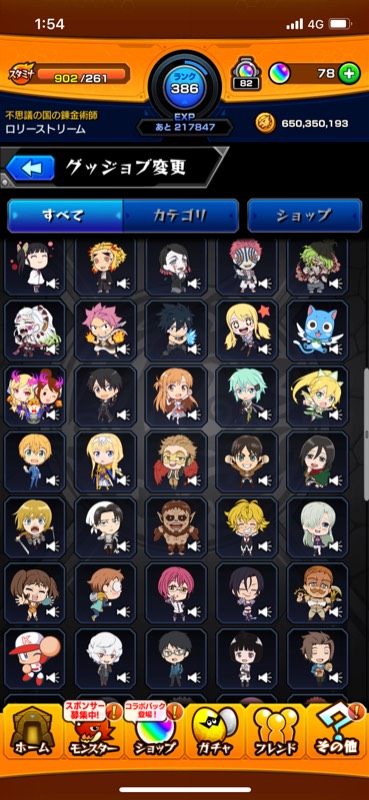Pick the brown beast titan character
The width and height of the screenshot is (369, 800).
(x=176, y=527)
